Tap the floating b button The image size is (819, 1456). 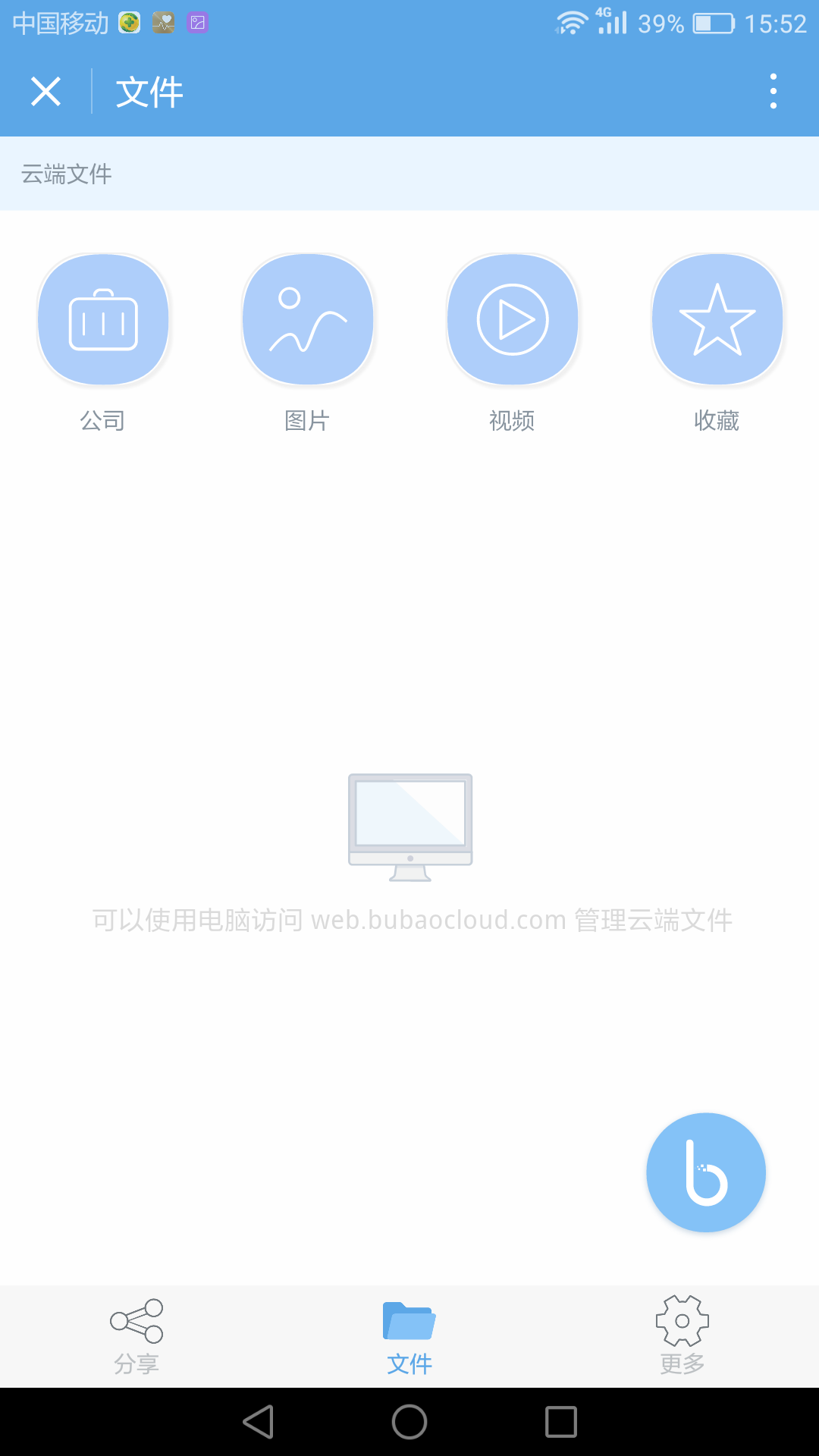[706, 1172]
